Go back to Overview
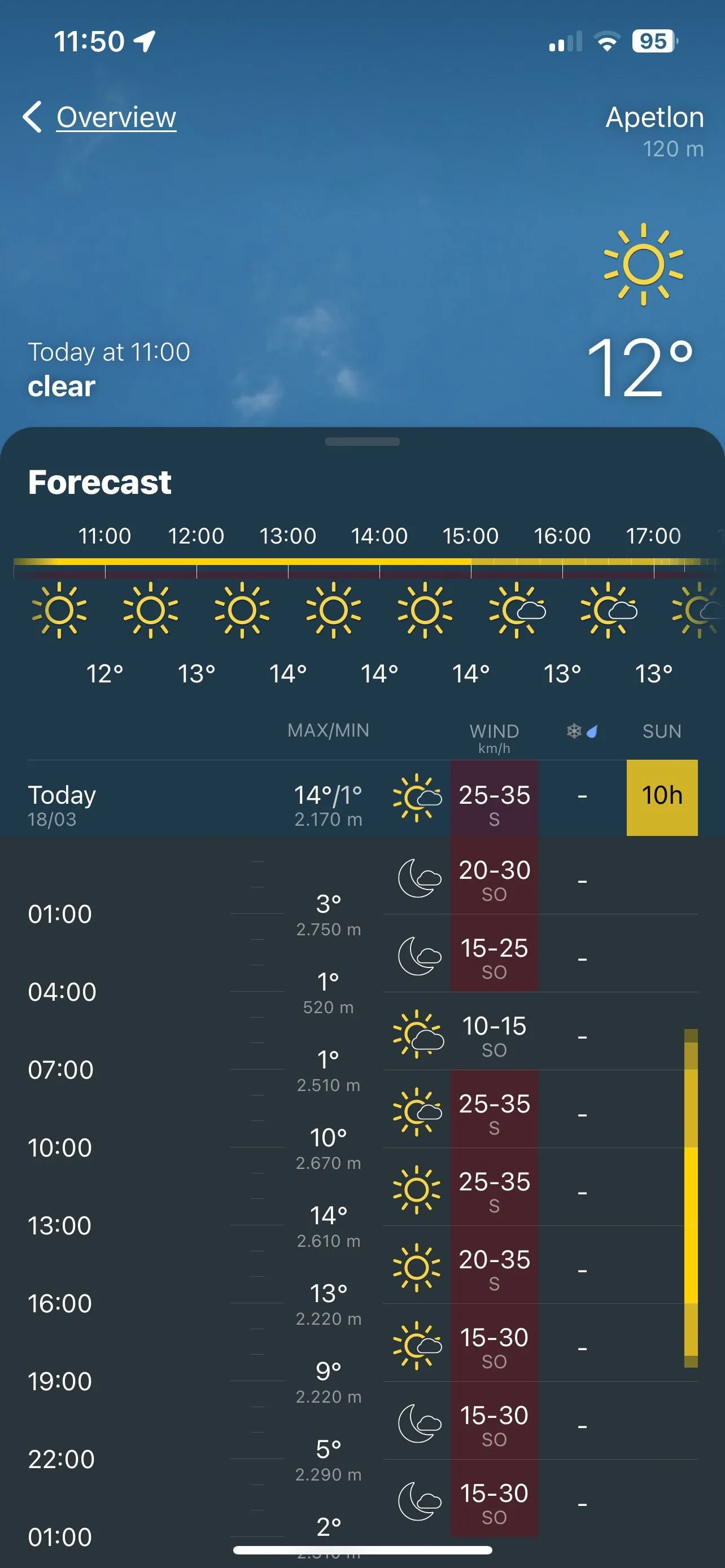This screenshot has width=725, height=1568. pyautogui.click(x=101, y=117)
